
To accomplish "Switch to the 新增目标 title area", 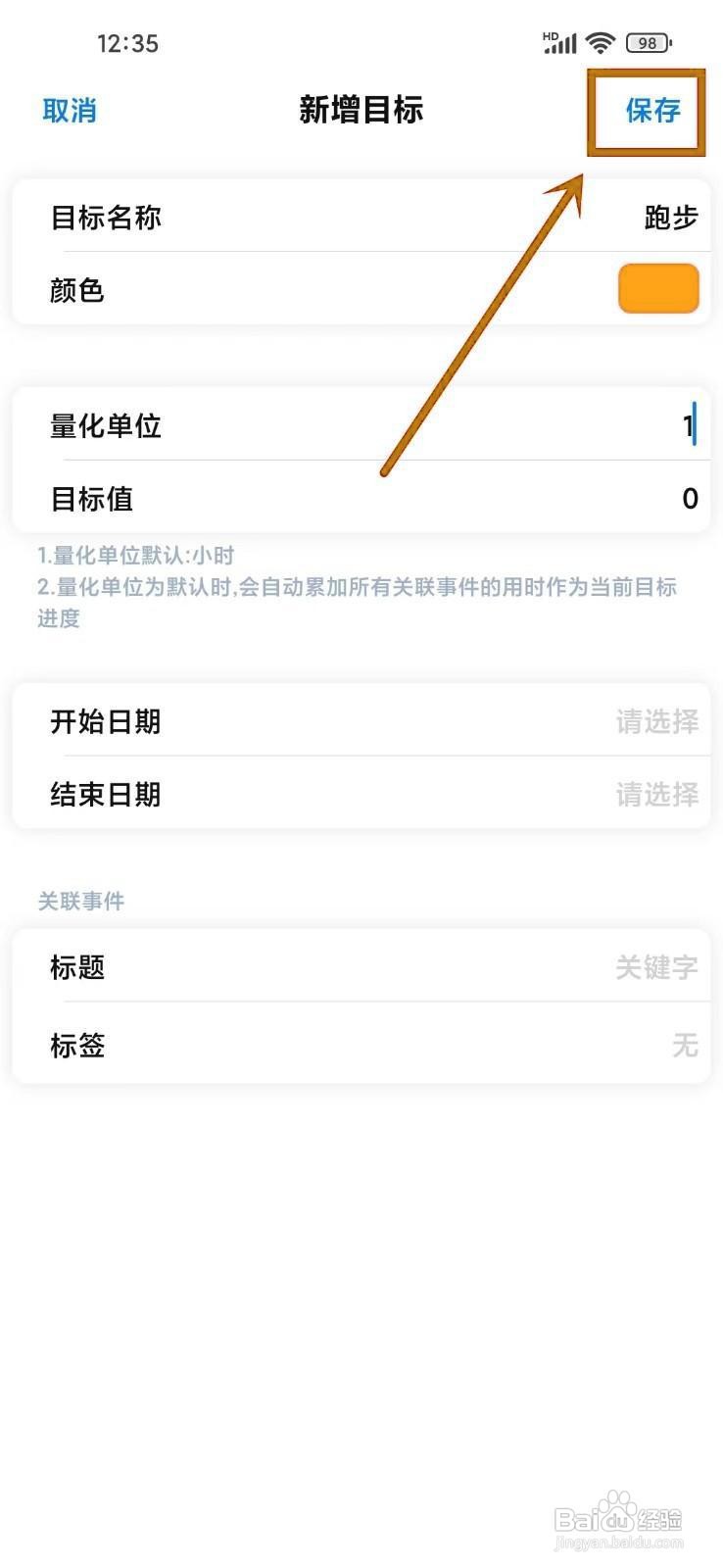I will tap(361, 111).
